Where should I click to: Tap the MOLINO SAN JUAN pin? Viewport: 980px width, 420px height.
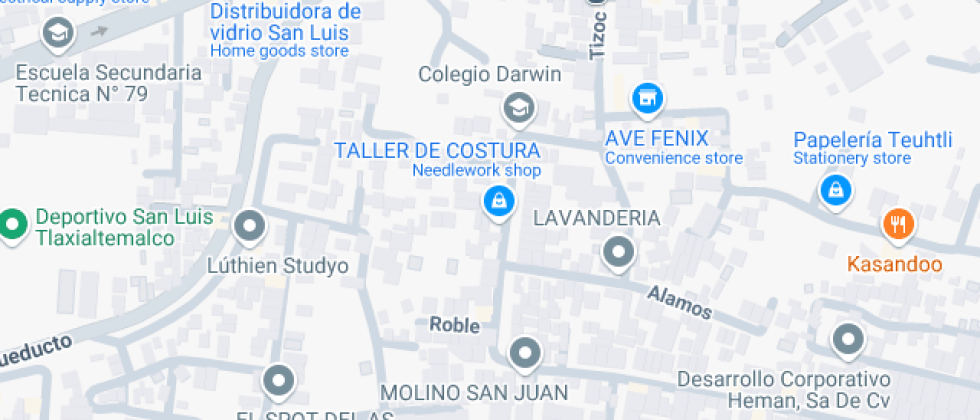tap(524, 352)
